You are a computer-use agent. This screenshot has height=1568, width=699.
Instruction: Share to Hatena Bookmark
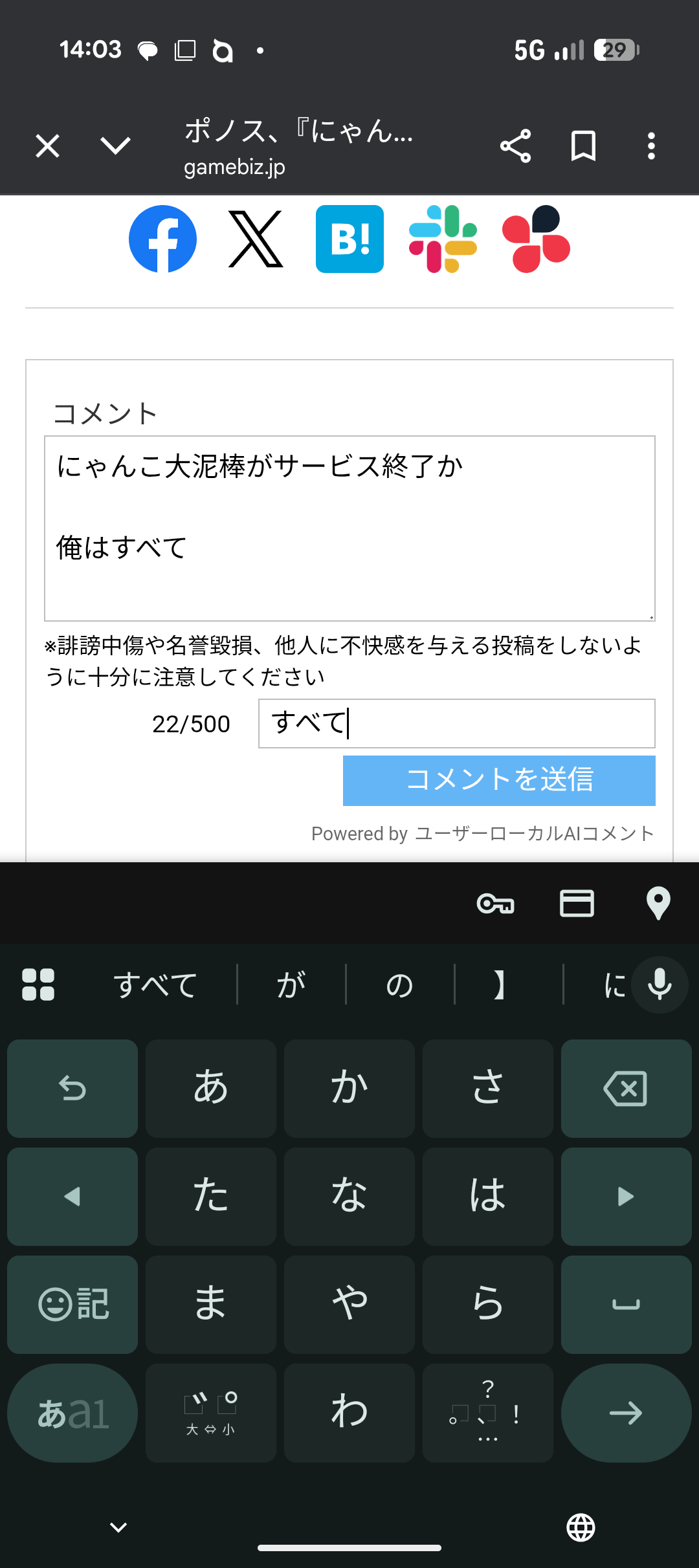349,239
